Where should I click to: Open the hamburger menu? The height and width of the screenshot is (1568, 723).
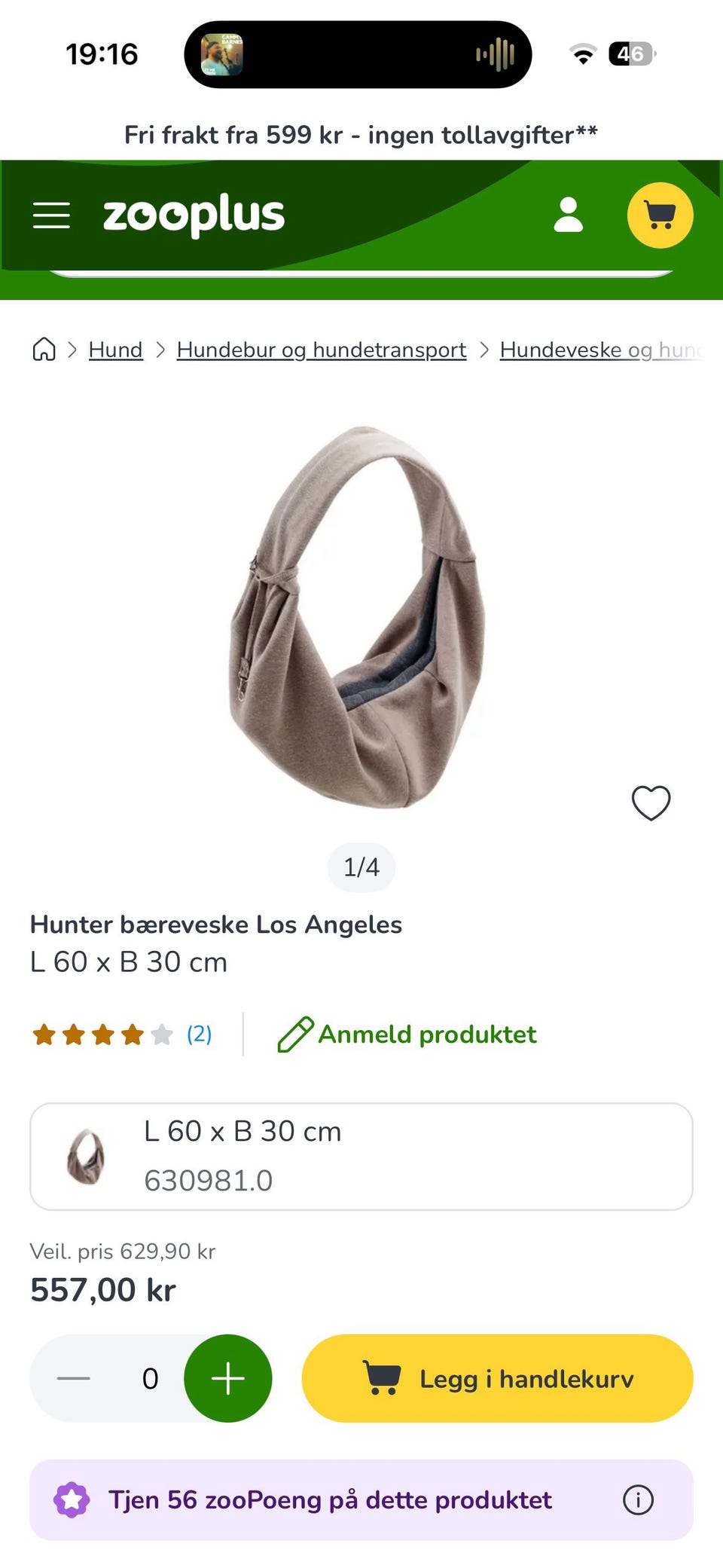coord(51,215)
